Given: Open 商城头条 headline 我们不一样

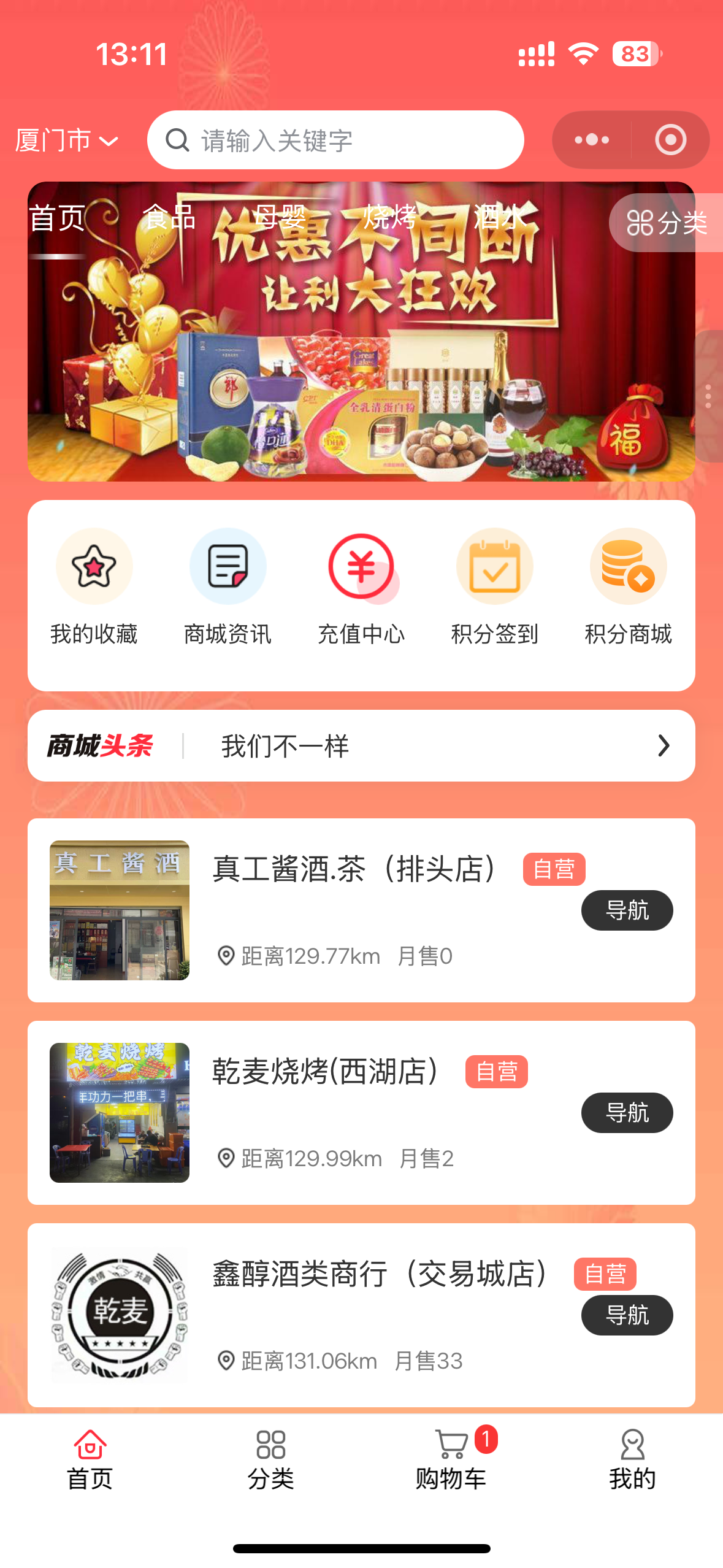Looking at the screenshot, I should [x=361, y=746].
